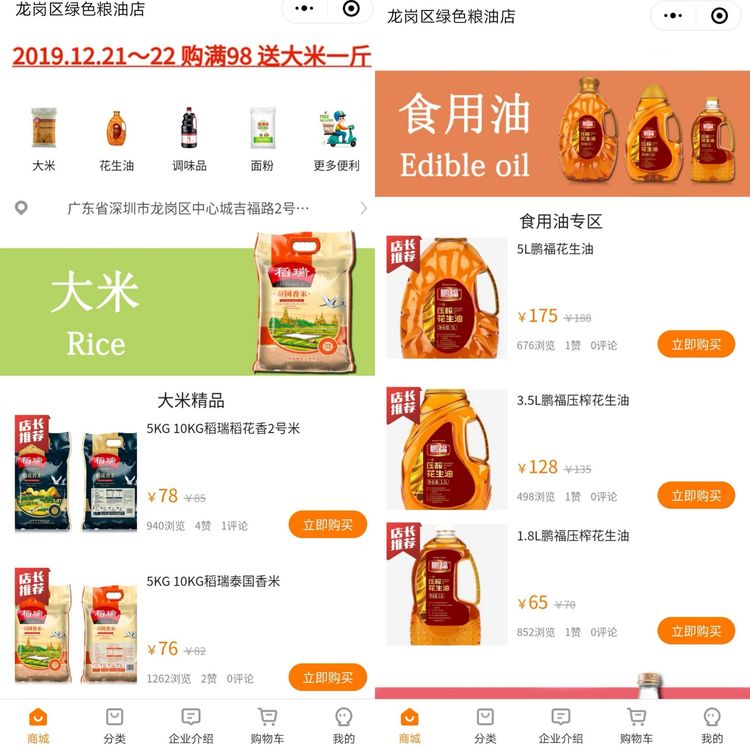Buy 5KG 10KG稻瑞稻花香2号米 now
Screen dimensions: 750x750
pos(327,525)
